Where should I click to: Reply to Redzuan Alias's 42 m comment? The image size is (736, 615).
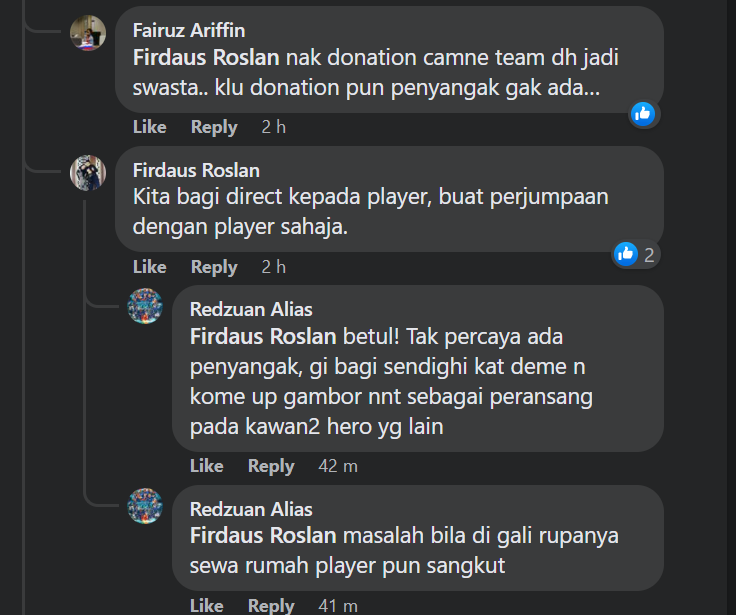coord(271,466)
